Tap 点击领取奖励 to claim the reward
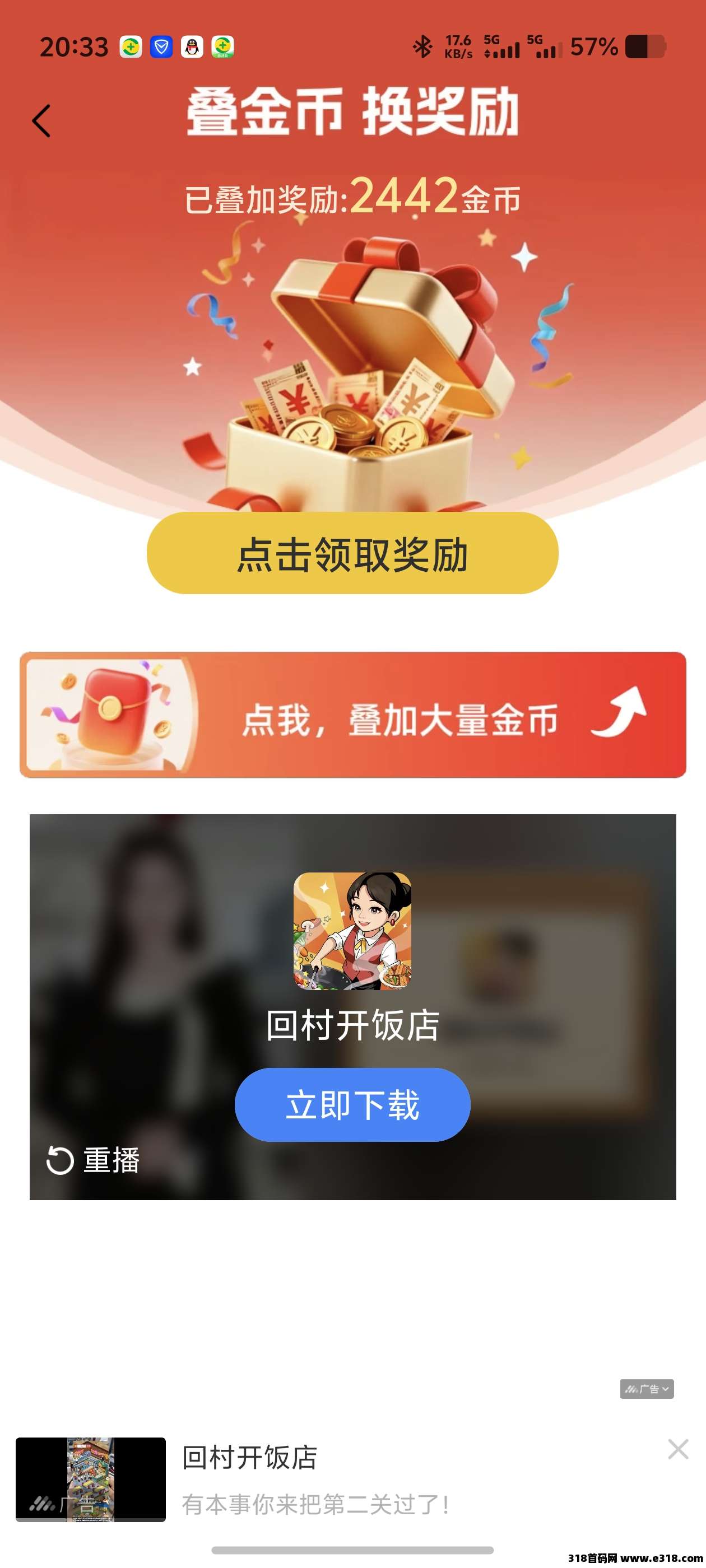706x1568 pixels. coord(352,553)
